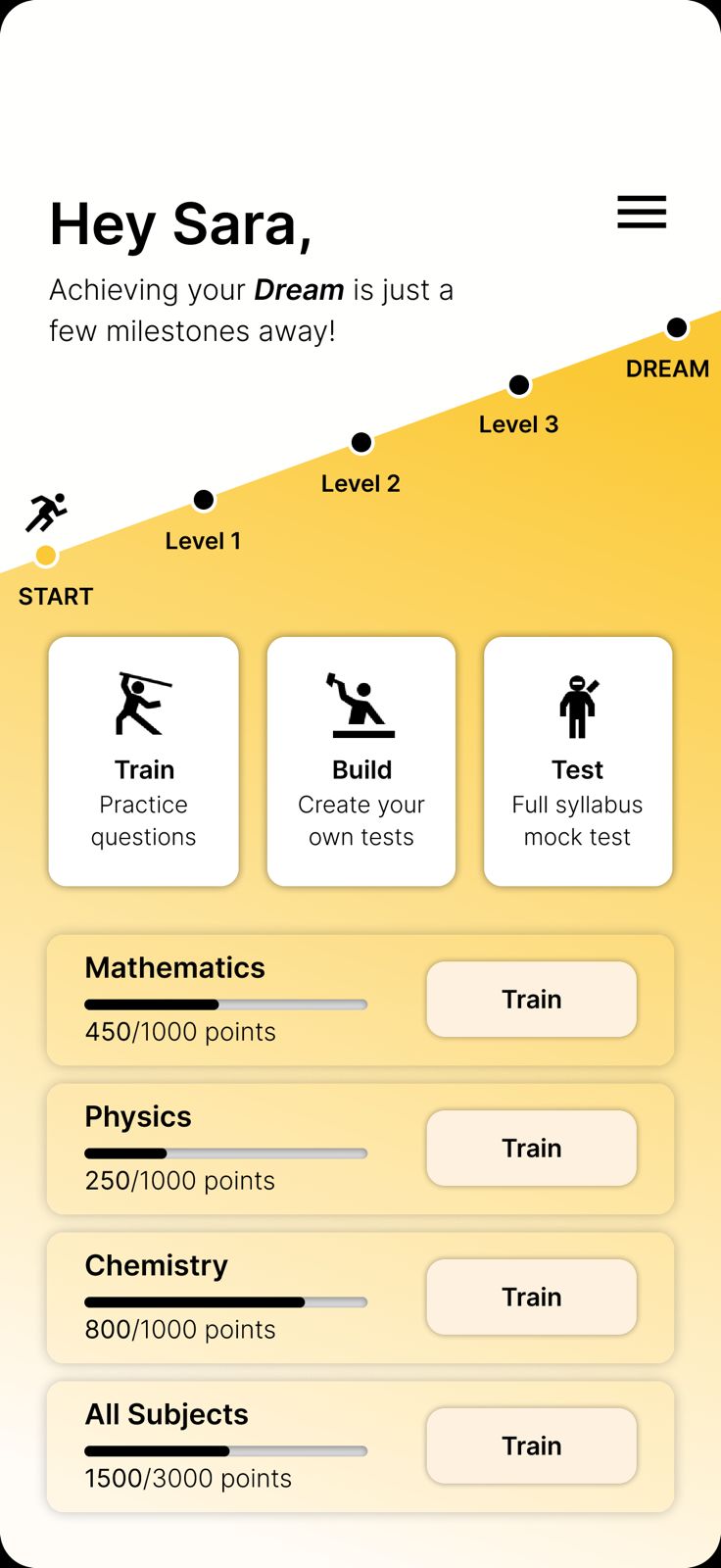Open the hamburger navigation menu
The height and width of the screenshot is (1568, 721).
(x=642, y=212)
